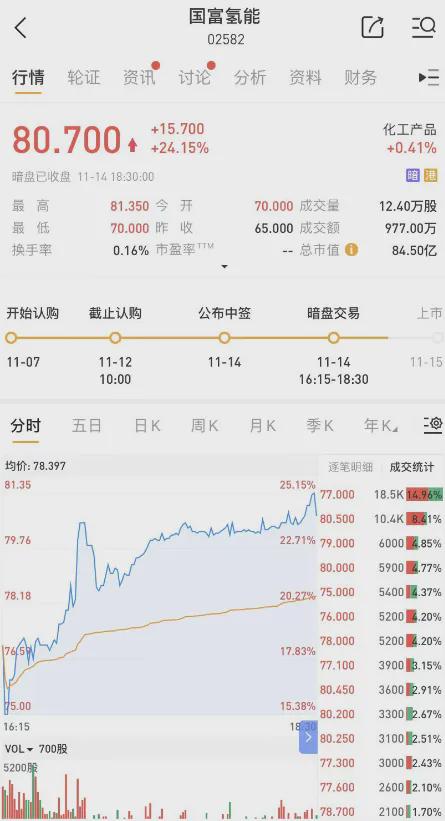
Task: Share this stock page
Action: [373, 27]
